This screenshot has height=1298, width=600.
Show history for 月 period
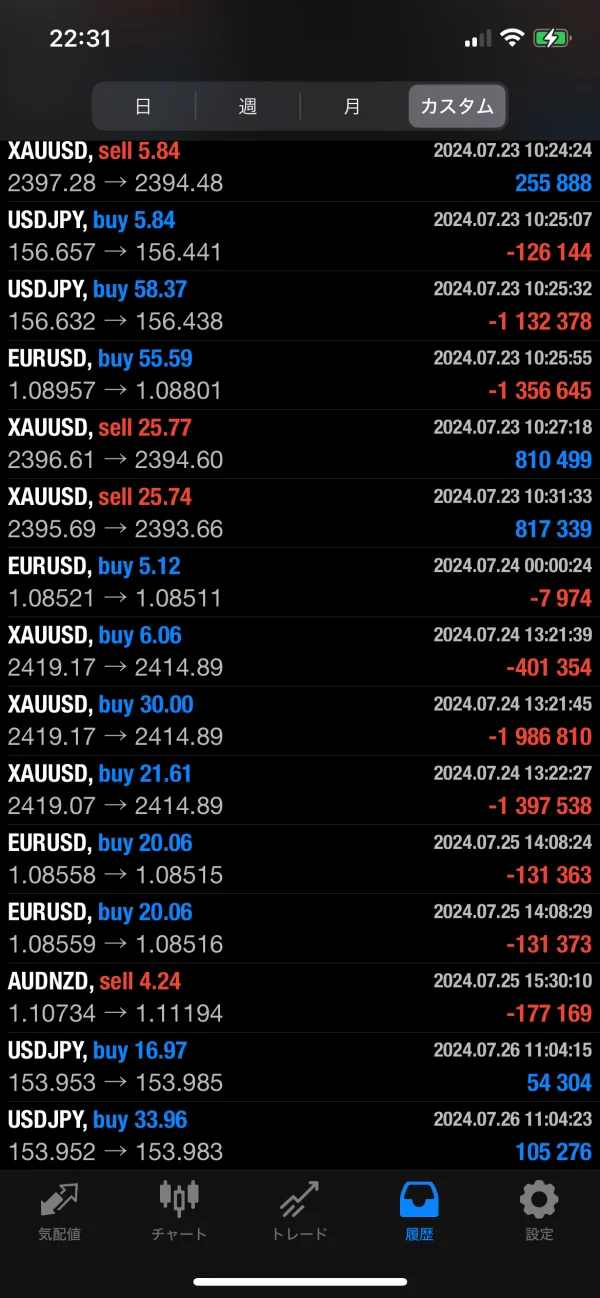pos(352,106)
